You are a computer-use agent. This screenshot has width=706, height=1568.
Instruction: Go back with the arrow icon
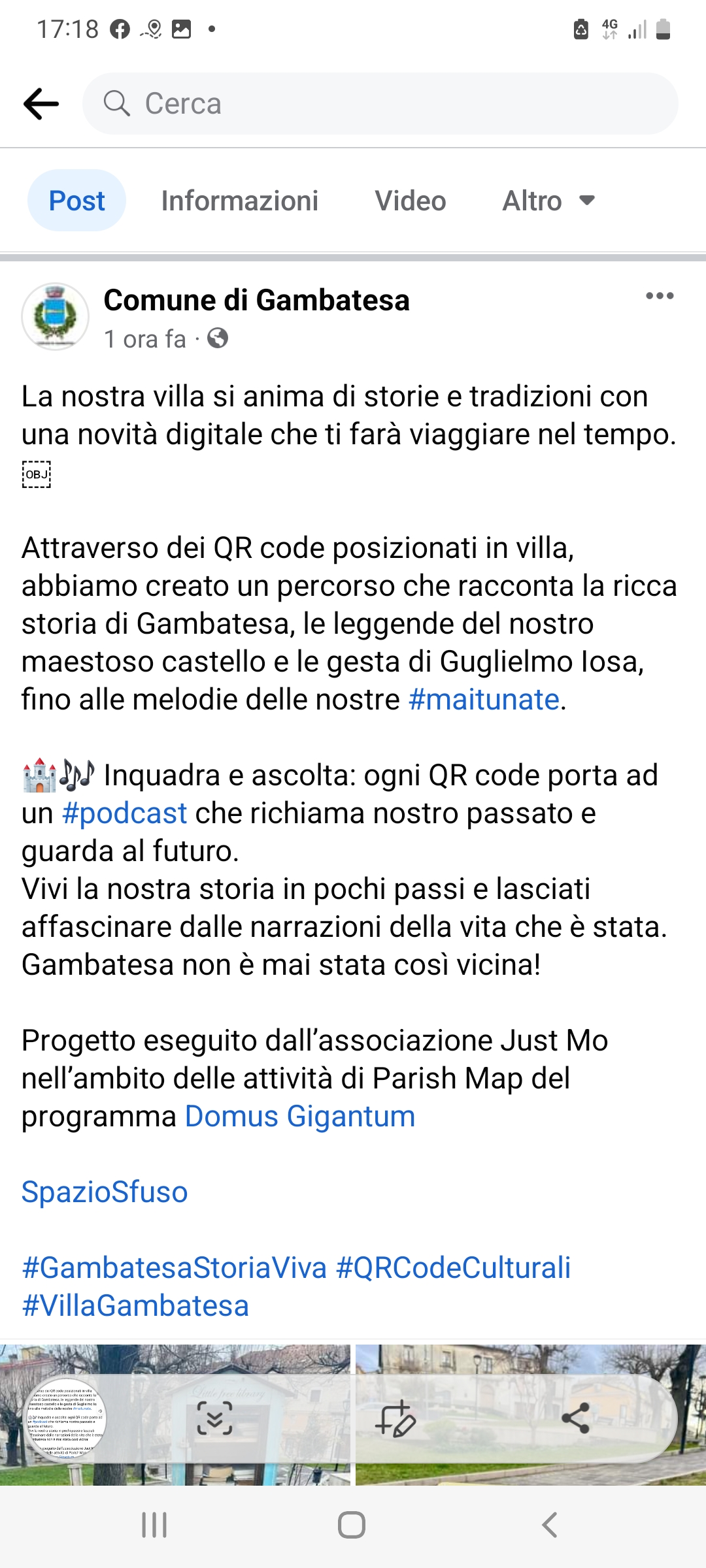point(41,104)
